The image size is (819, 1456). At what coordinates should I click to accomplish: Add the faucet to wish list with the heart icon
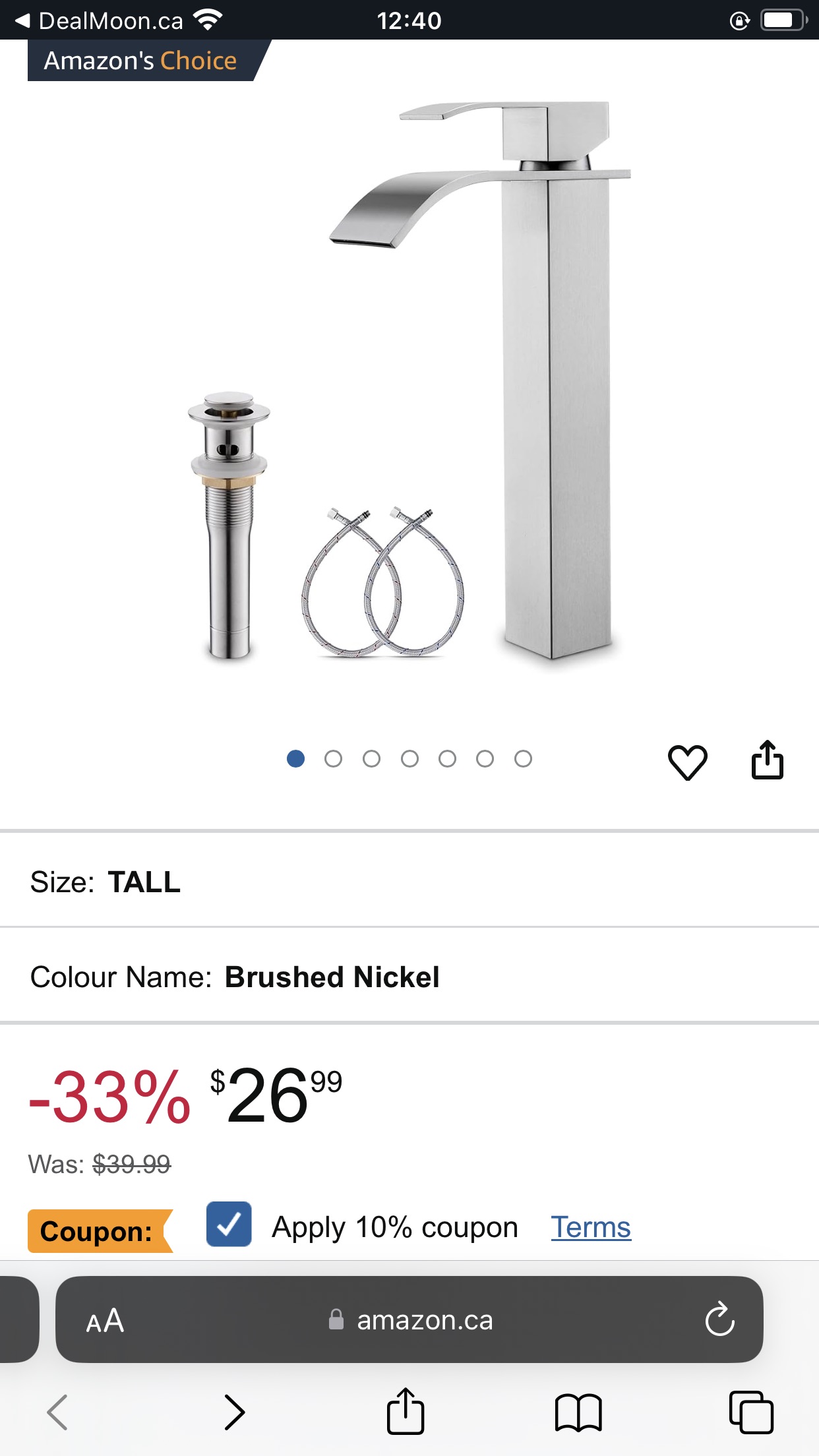pos(687,762)
